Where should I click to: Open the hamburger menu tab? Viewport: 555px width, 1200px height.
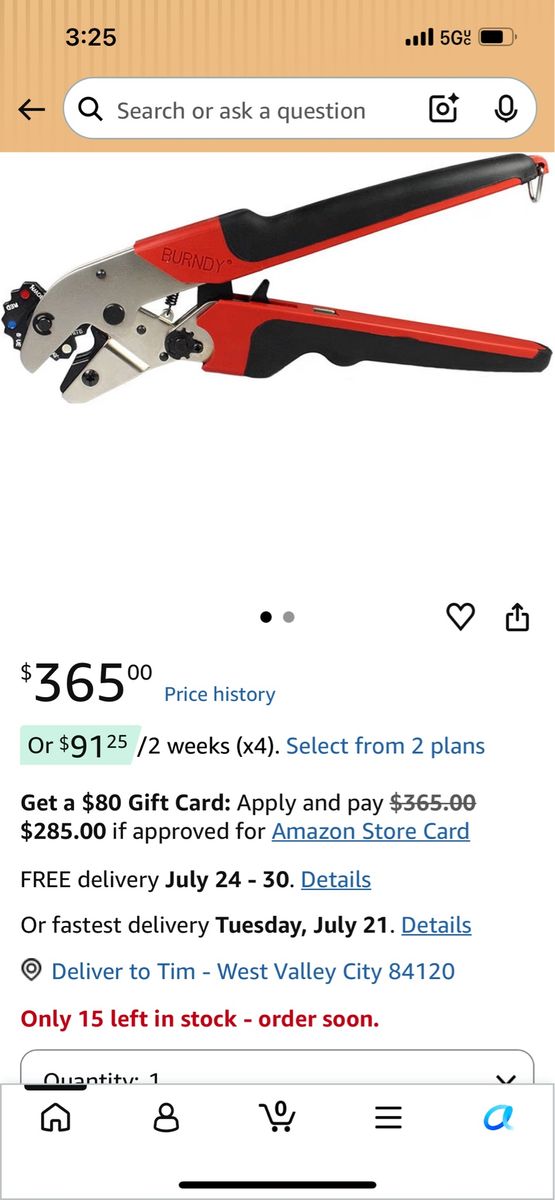point(388,1117)
